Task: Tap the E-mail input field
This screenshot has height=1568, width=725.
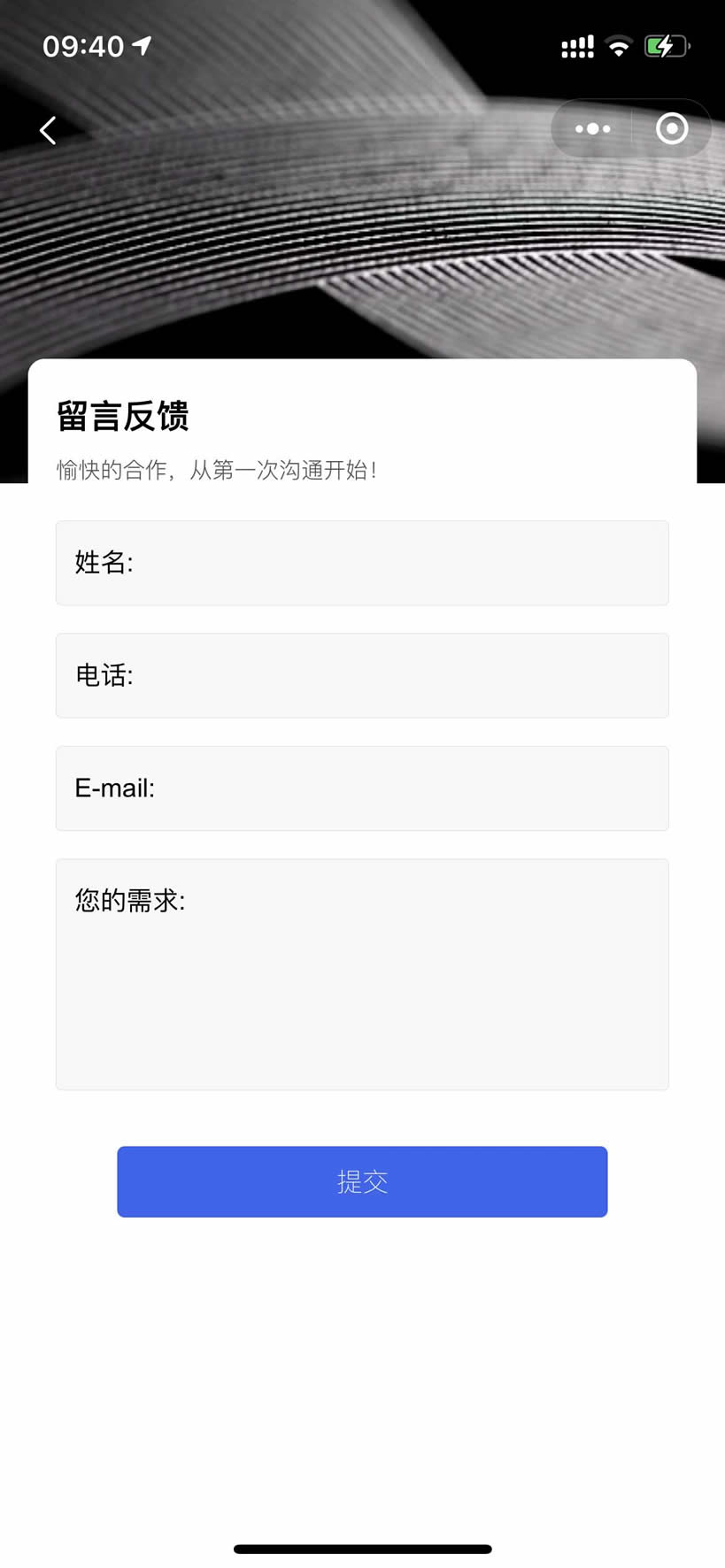Action: pos(362,788)
